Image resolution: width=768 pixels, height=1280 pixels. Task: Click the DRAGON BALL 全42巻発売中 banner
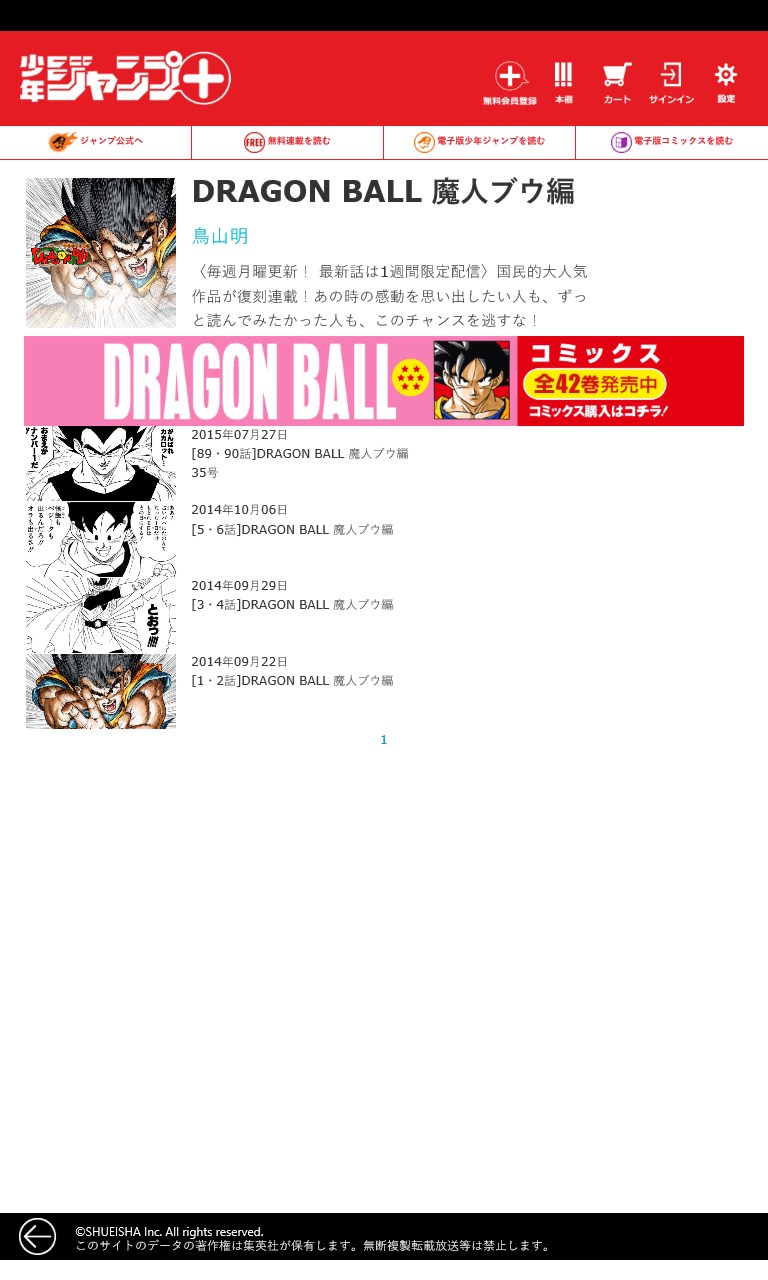[x=384, y=380]
